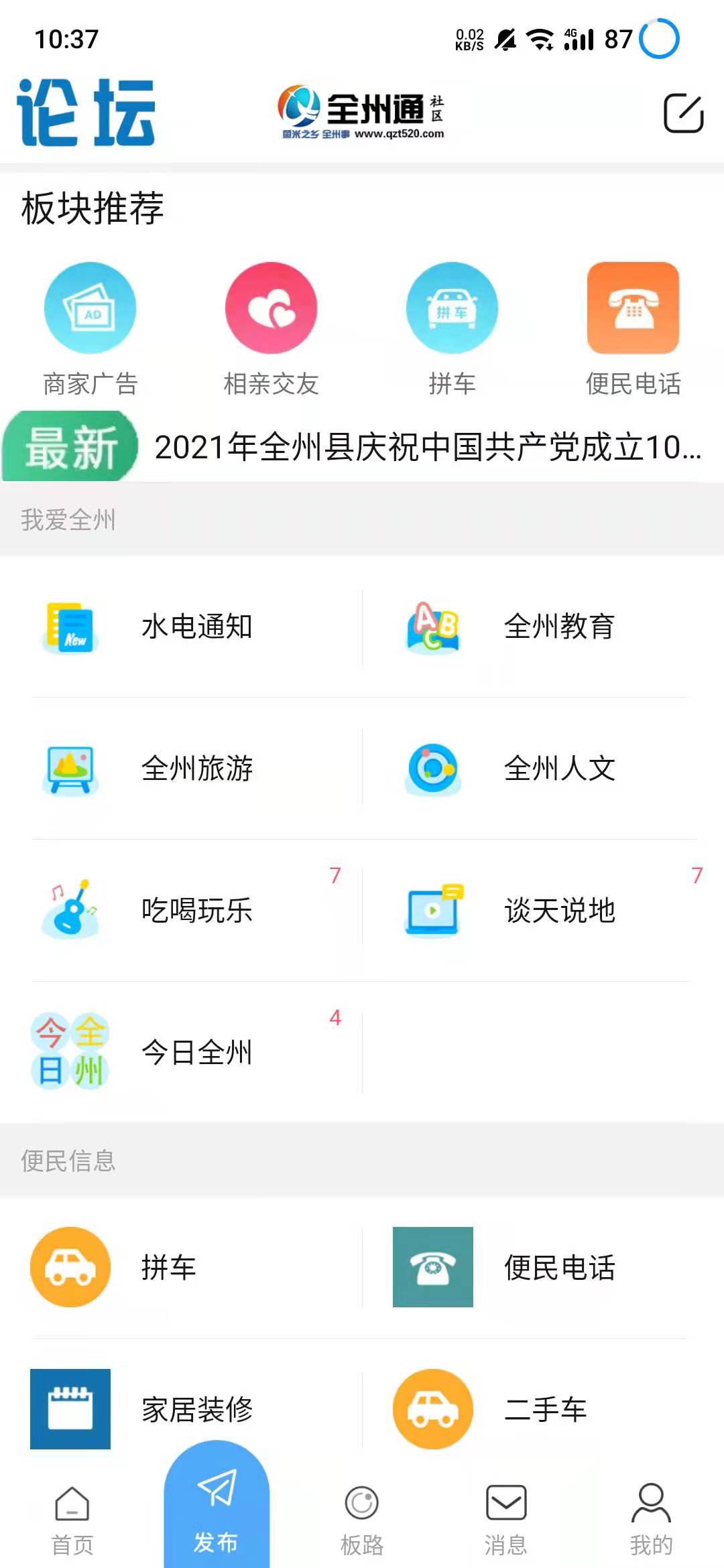Open the 便民电话 phone icon
The height and width of the screenshot is (1568, 724).
tap(633, 307)
